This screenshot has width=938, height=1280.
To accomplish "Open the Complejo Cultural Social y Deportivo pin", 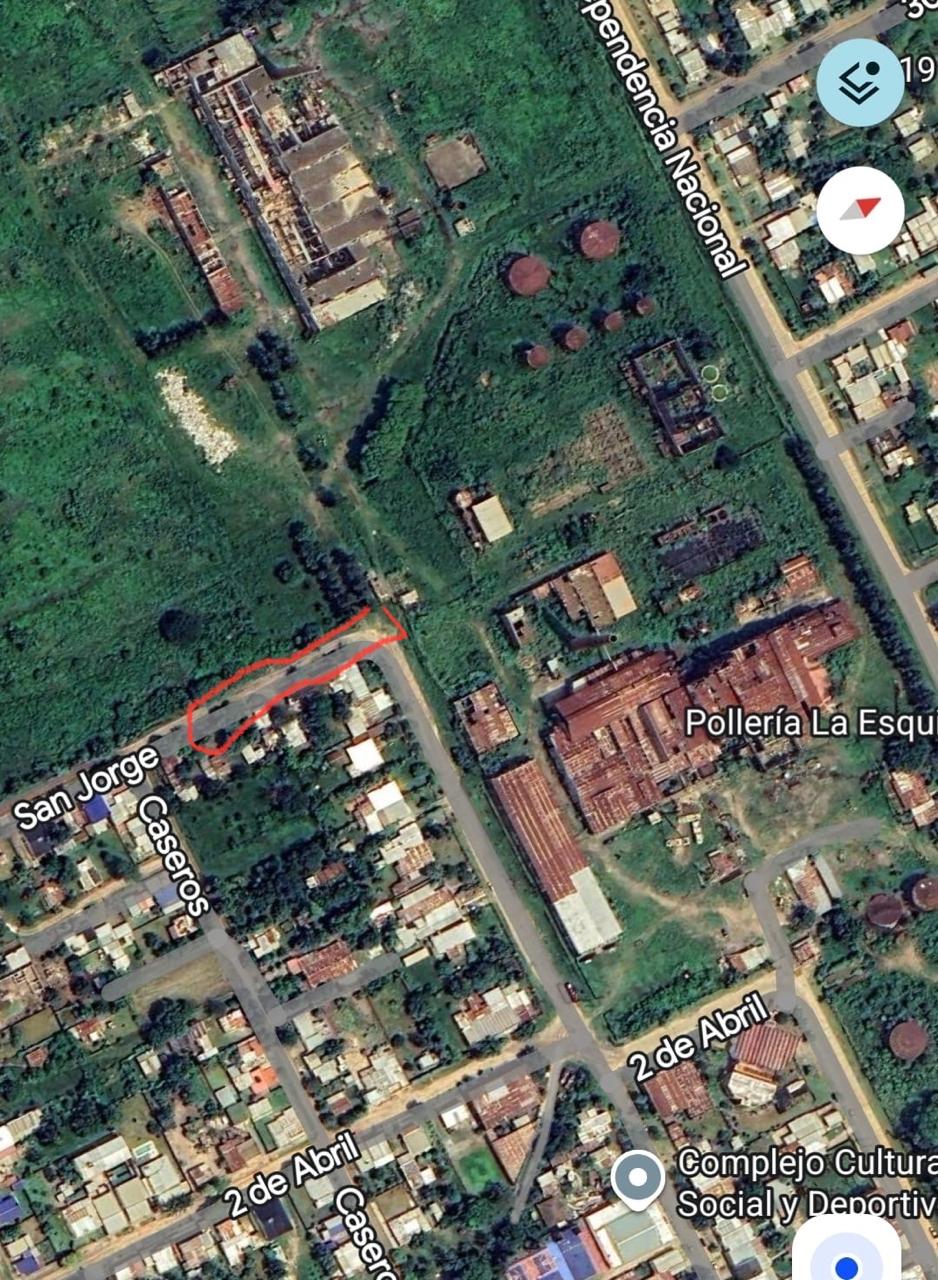I will click(x=637, y=1178).
